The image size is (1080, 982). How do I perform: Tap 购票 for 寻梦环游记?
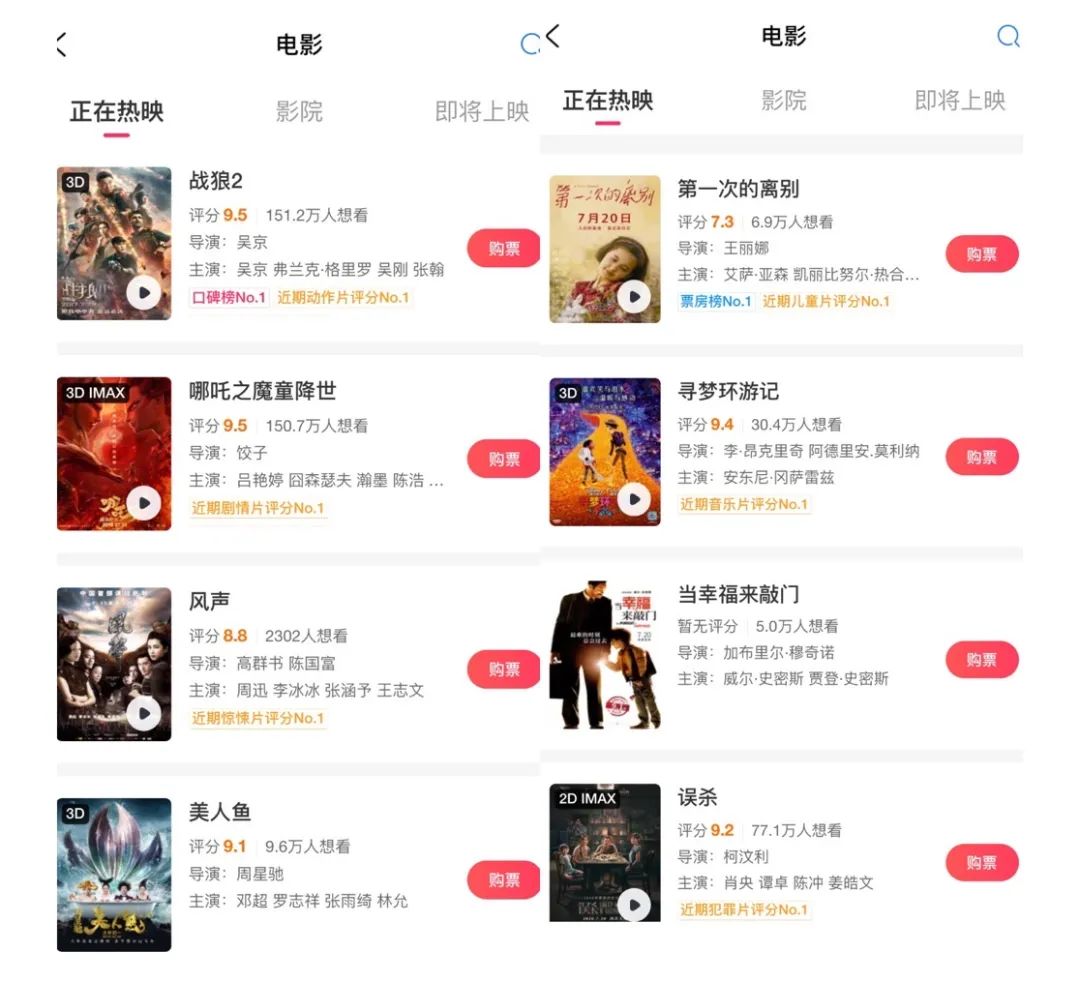981,457
